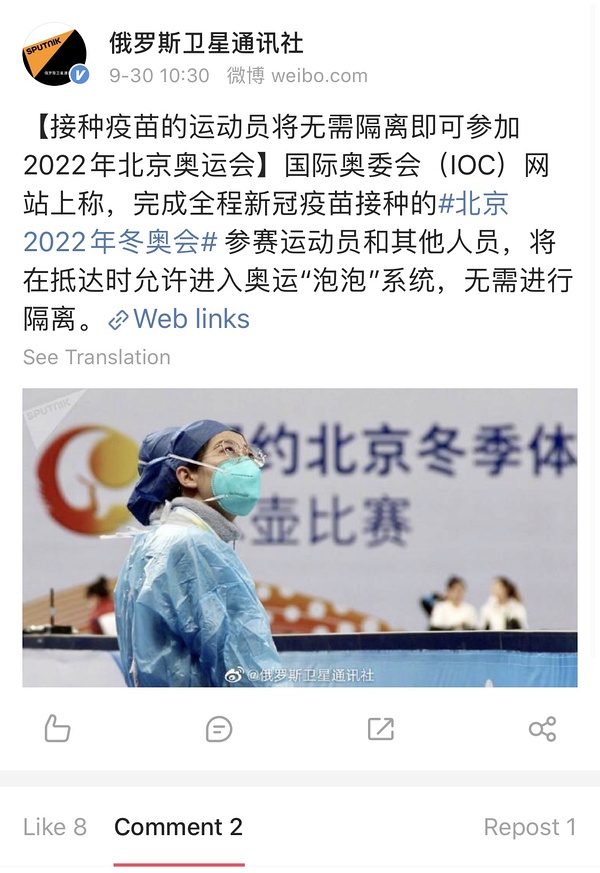Screen dimensions: 600x873
Task: Repost using the square arrow icon
Action: pos(380,729)
